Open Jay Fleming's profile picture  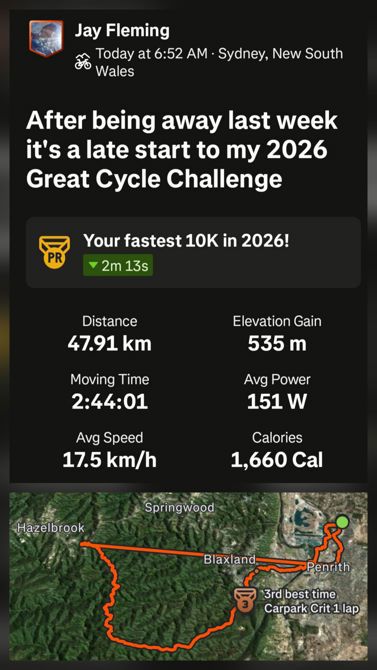(x=46, y=38)
